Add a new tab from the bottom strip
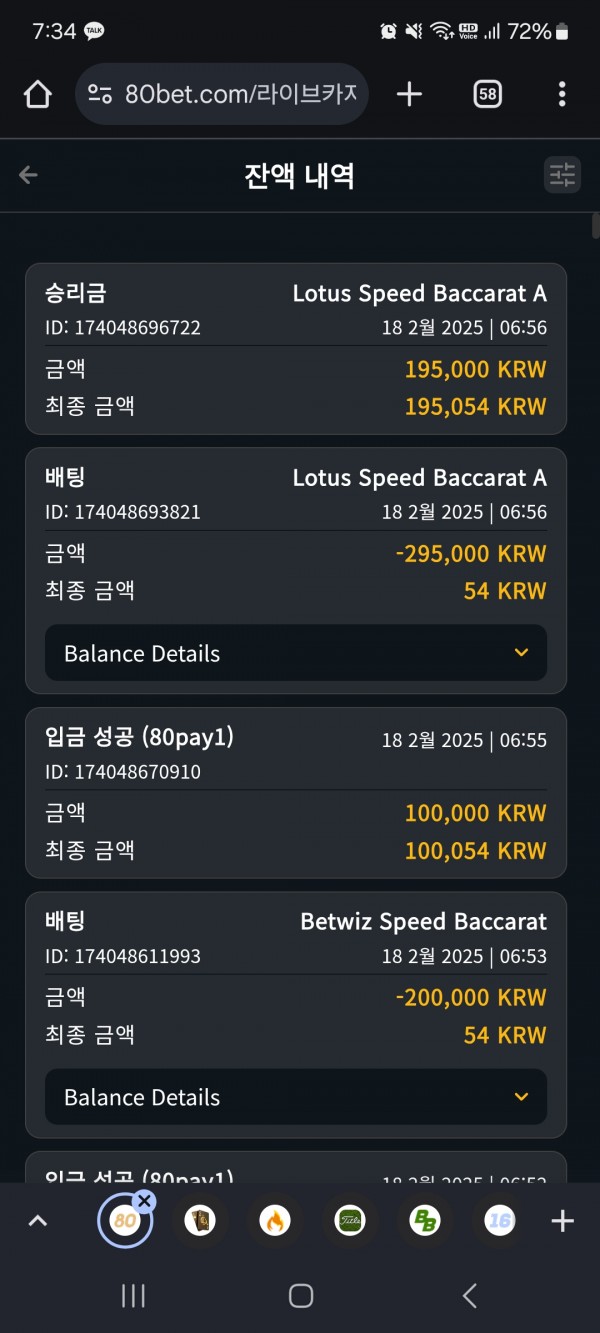The width and height of the screenshot is (600, 1333). click(x=563, y=1220)
